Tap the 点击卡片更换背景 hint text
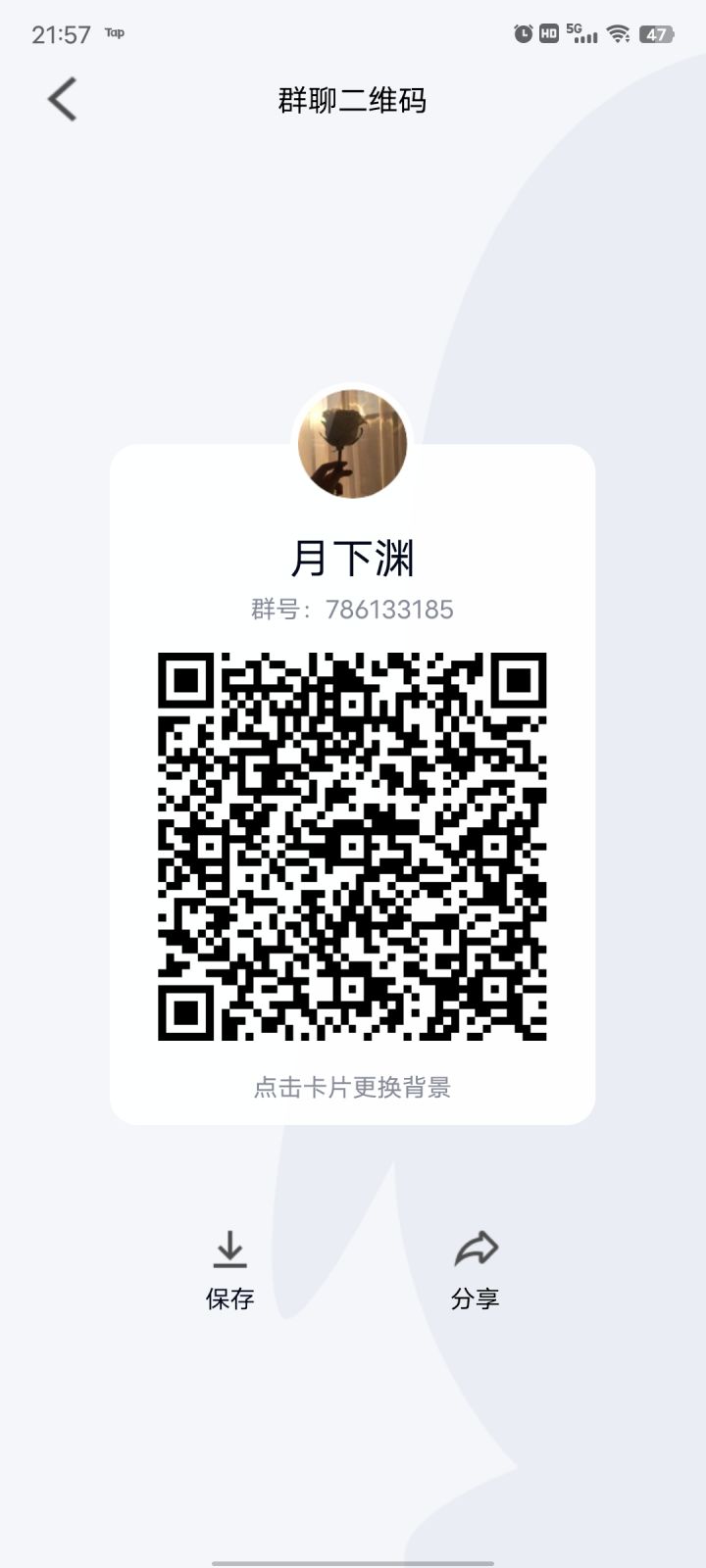This screenshot has height=1568, width=706. (x=353, y=1088)
